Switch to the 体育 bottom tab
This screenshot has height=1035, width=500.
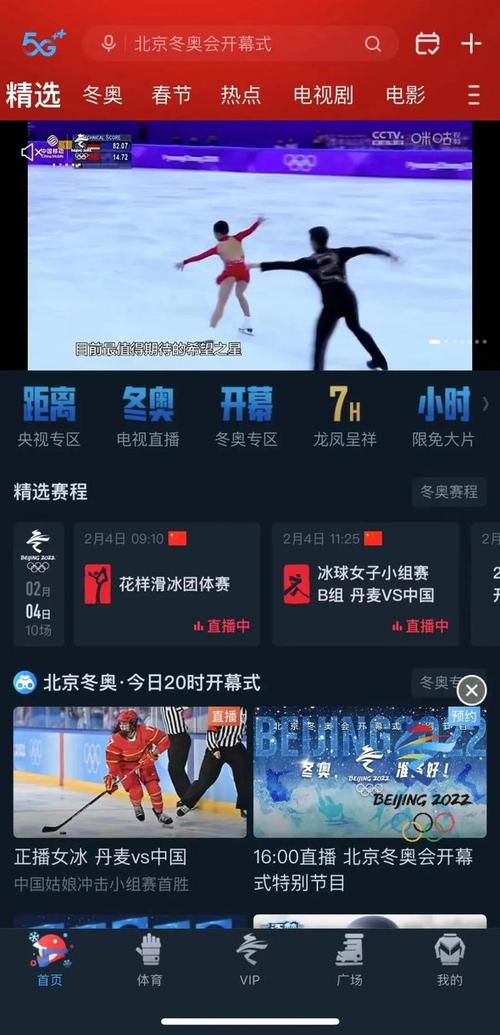pyautogui.click(x=149, y=960)
